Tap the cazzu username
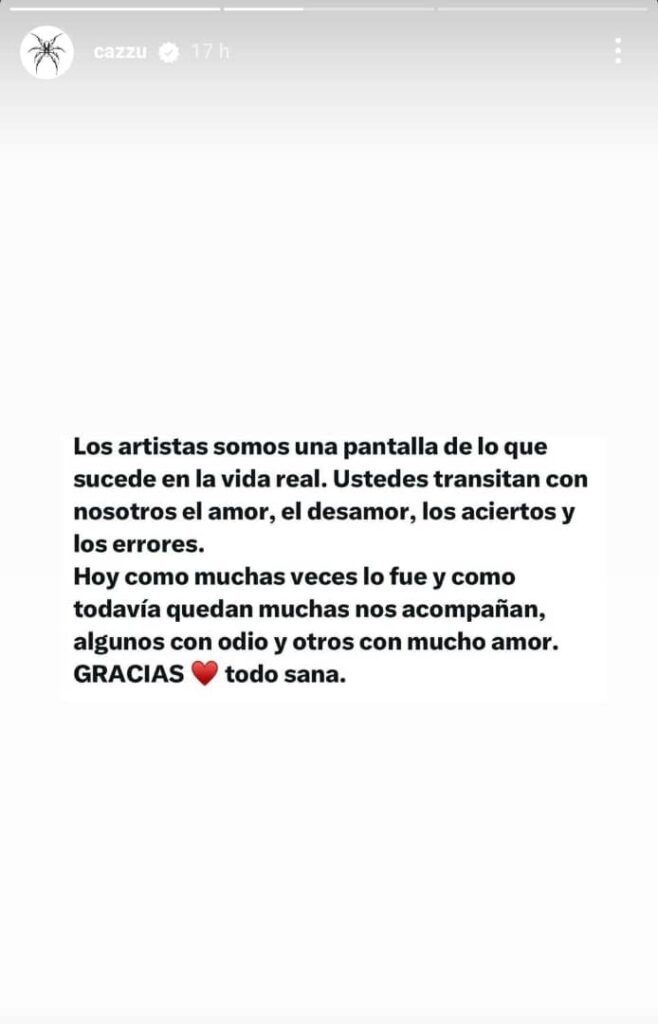Screen dimensions: 658x1024 pos(120,52)
